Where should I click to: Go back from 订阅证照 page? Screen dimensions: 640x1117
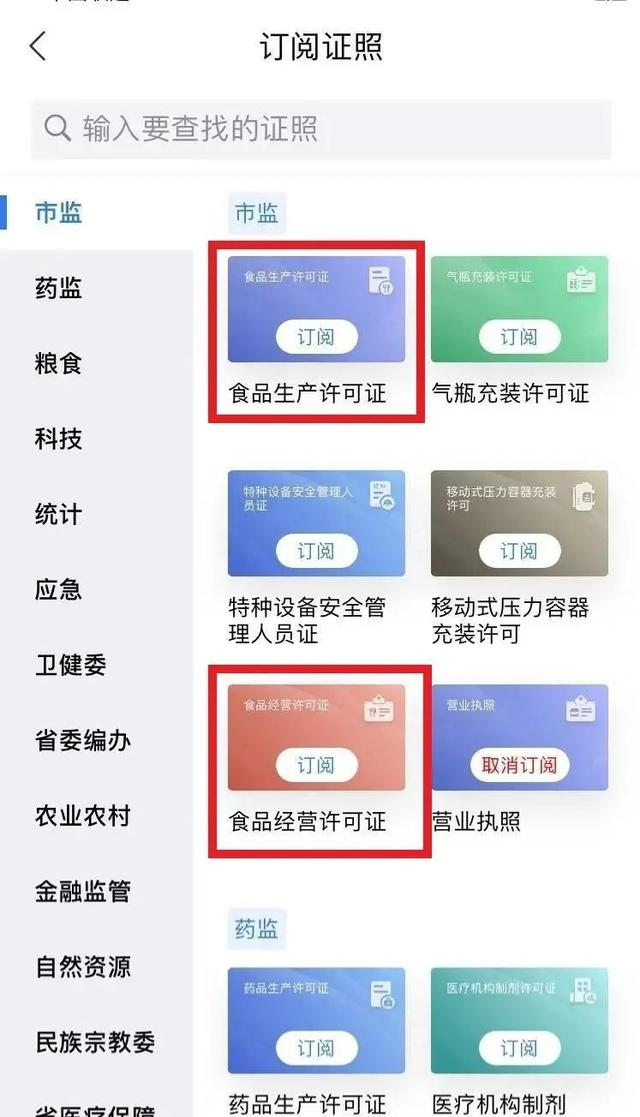tap(38, 47)
